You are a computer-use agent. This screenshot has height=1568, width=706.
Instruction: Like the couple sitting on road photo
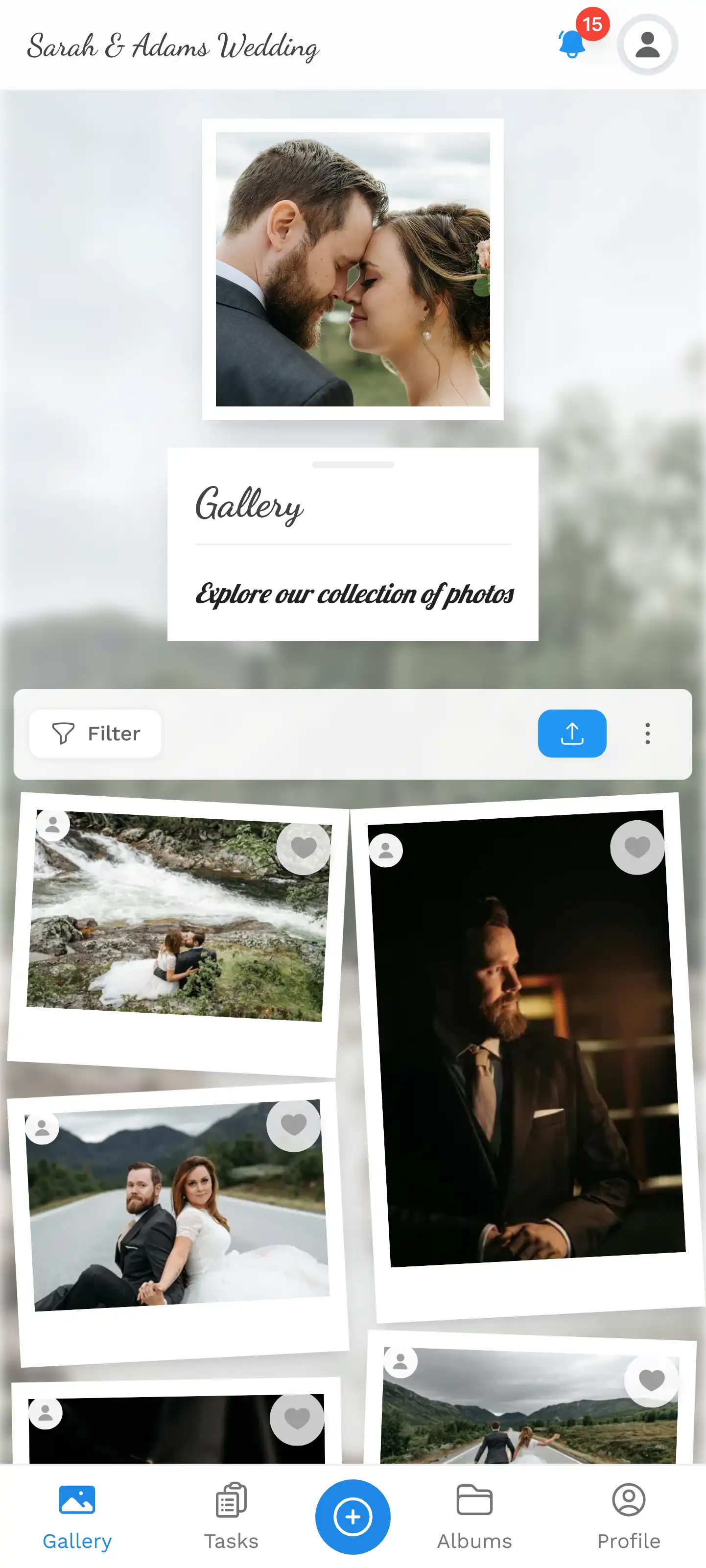[293, 1125]
